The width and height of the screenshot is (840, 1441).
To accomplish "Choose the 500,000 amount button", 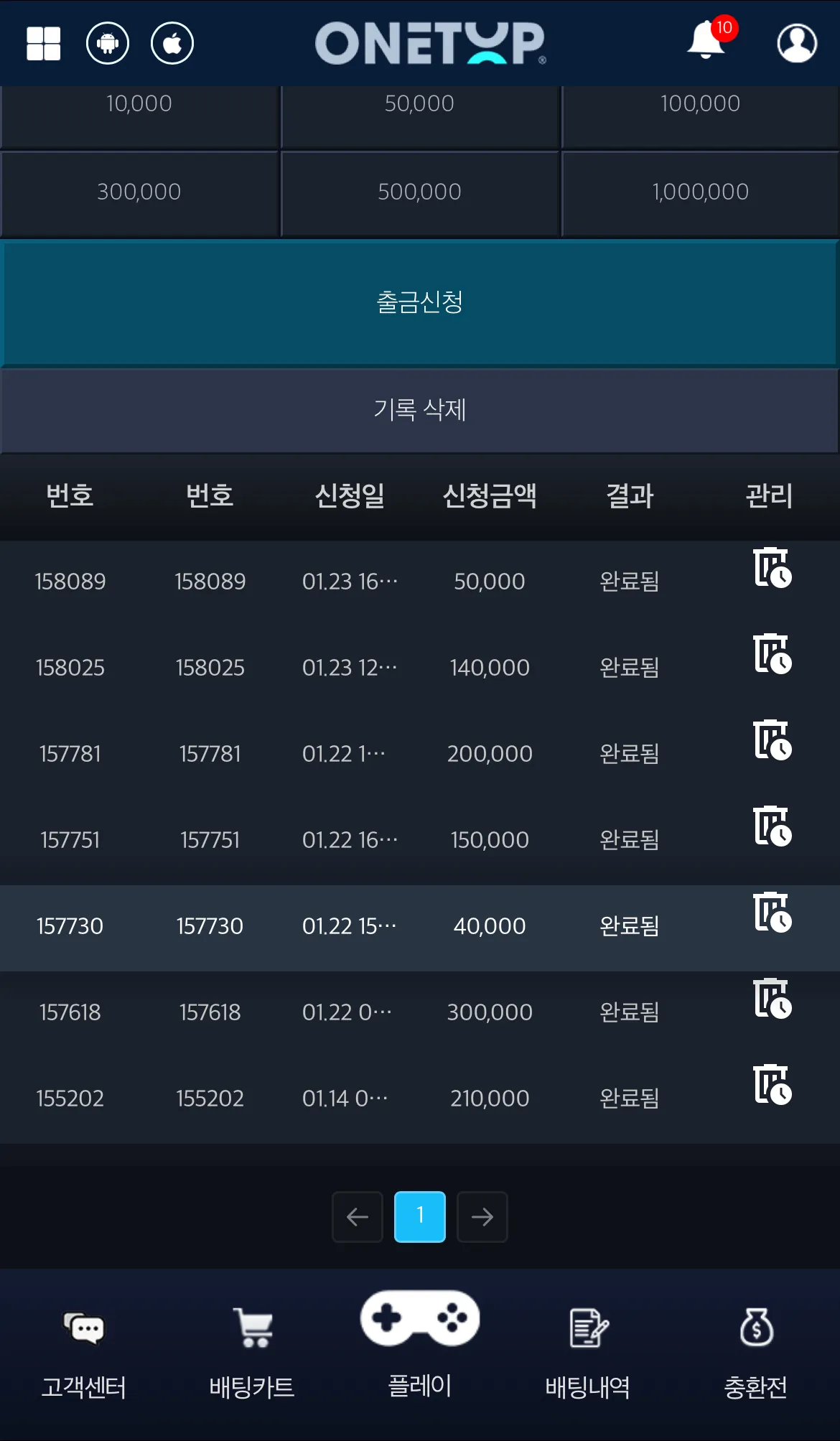I will pos(420,193).
